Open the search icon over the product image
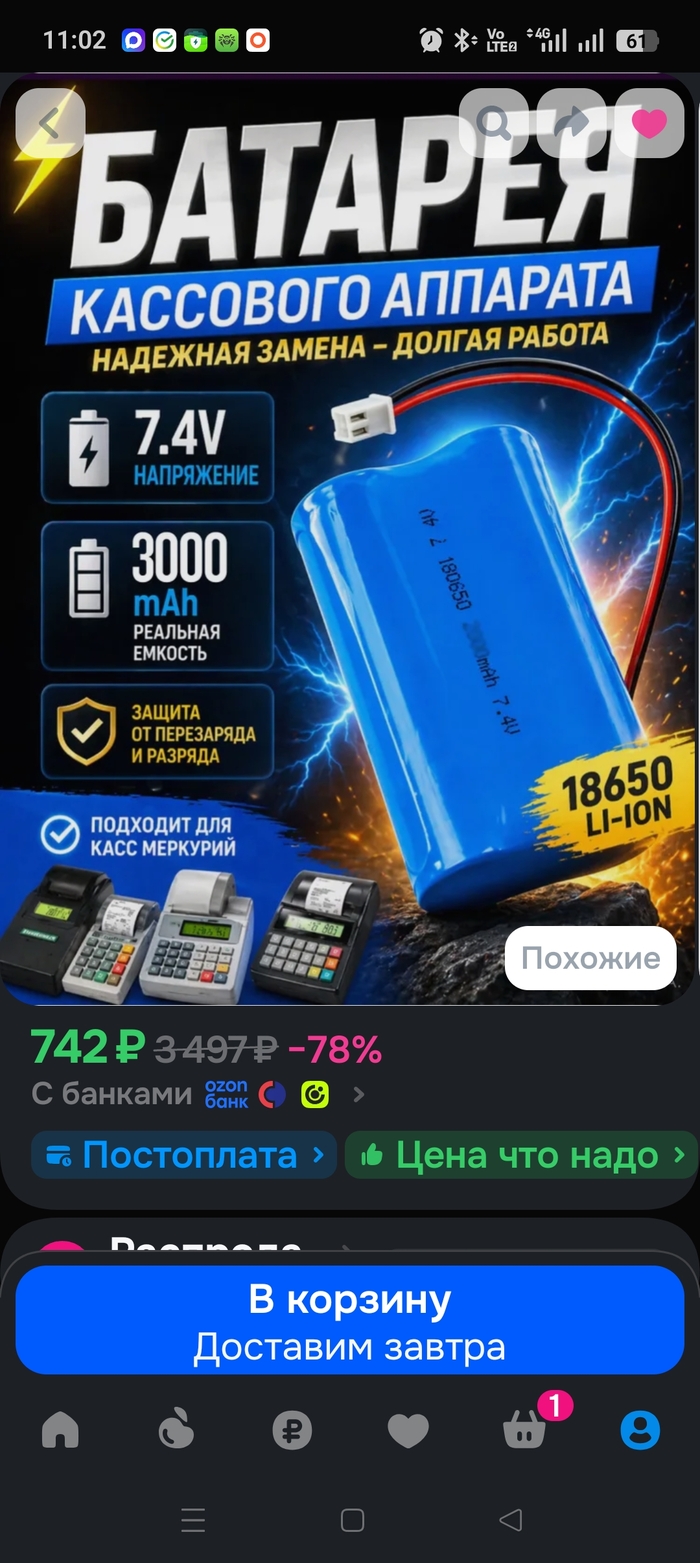 494,124
